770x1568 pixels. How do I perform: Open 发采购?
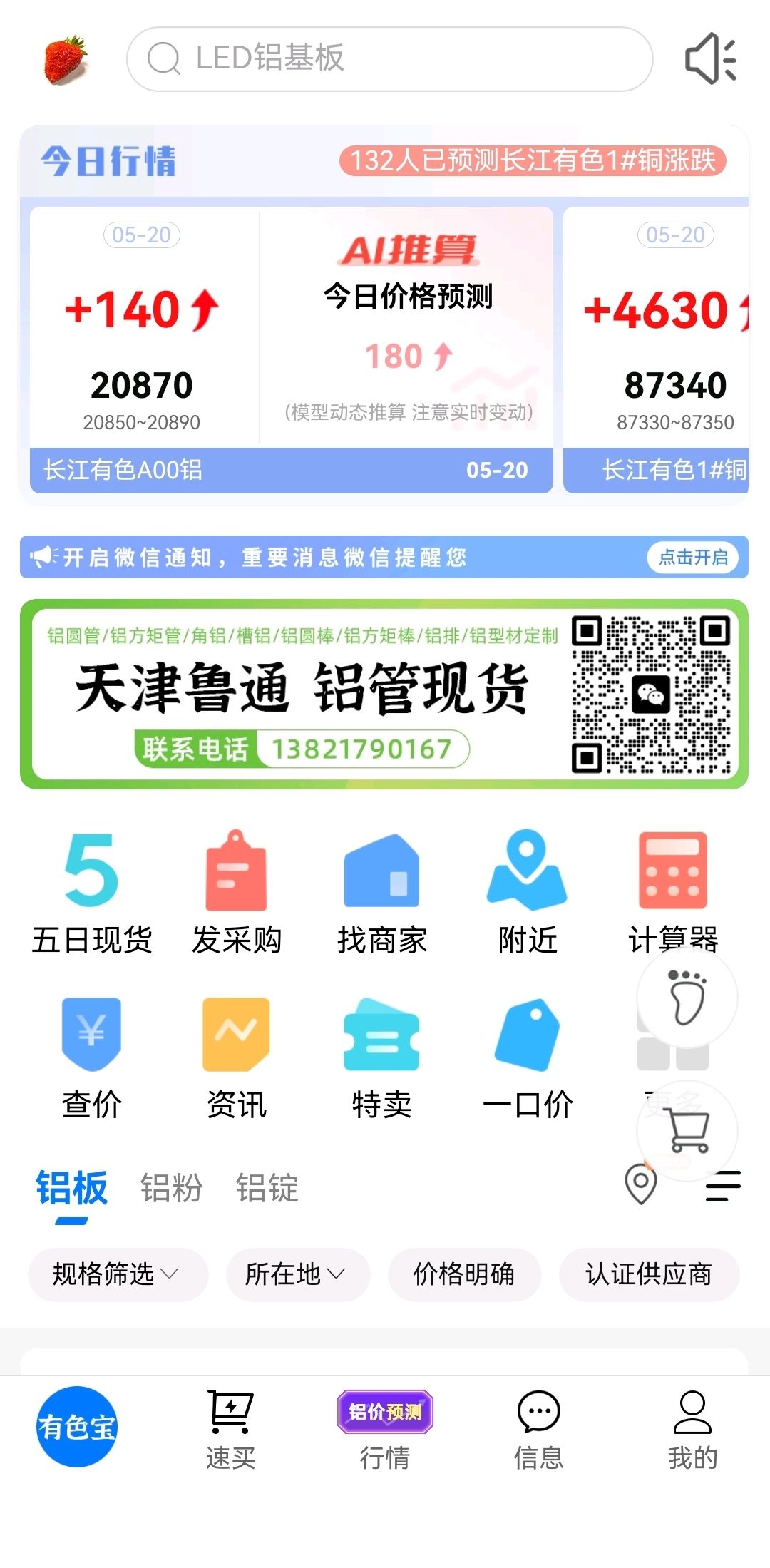(237, 893)
